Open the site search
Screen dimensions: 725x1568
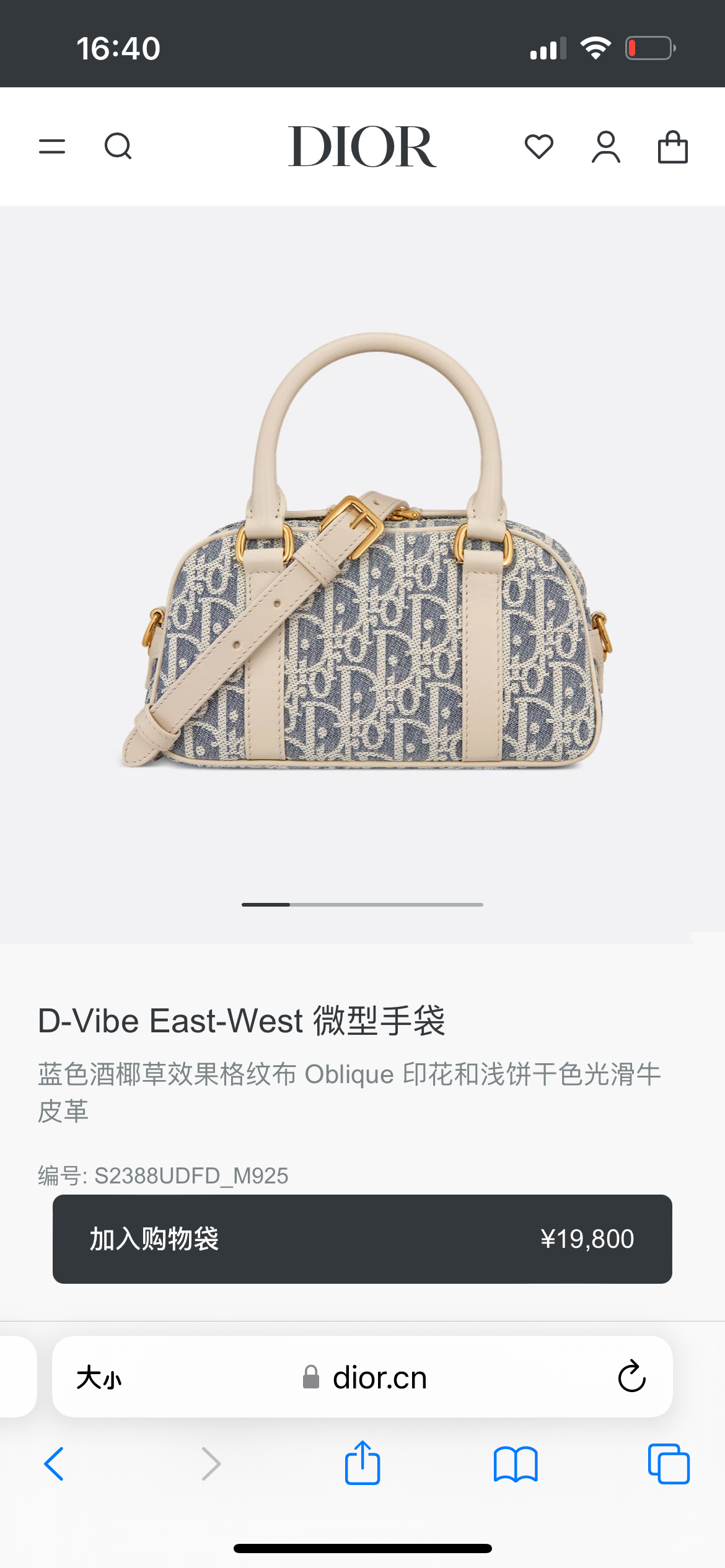tap(118, 147)
